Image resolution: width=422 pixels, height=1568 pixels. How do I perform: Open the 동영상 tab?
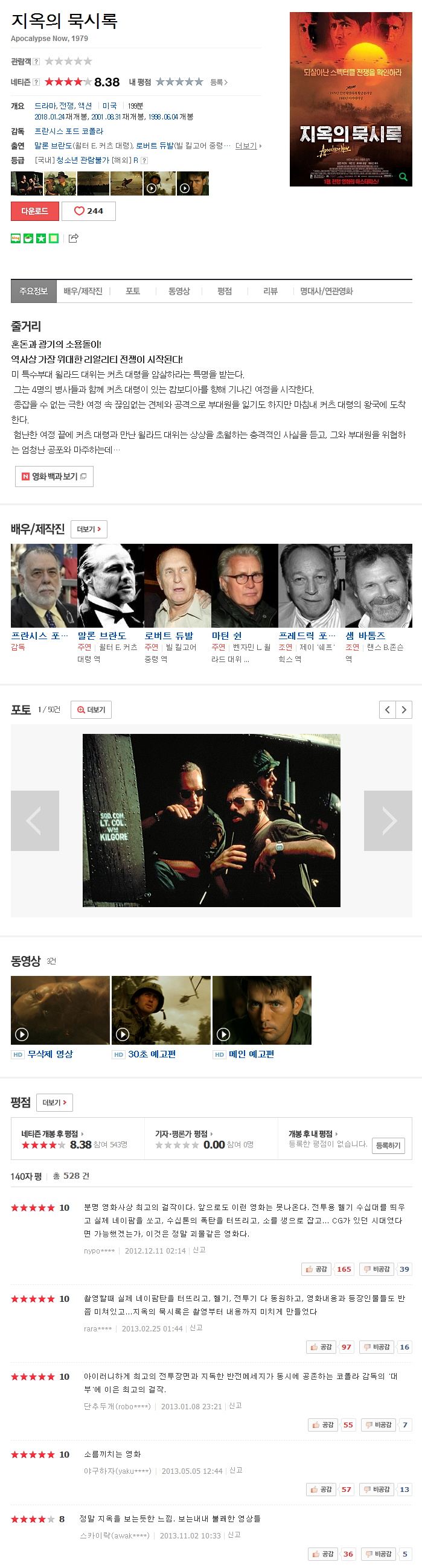[179, 291]
